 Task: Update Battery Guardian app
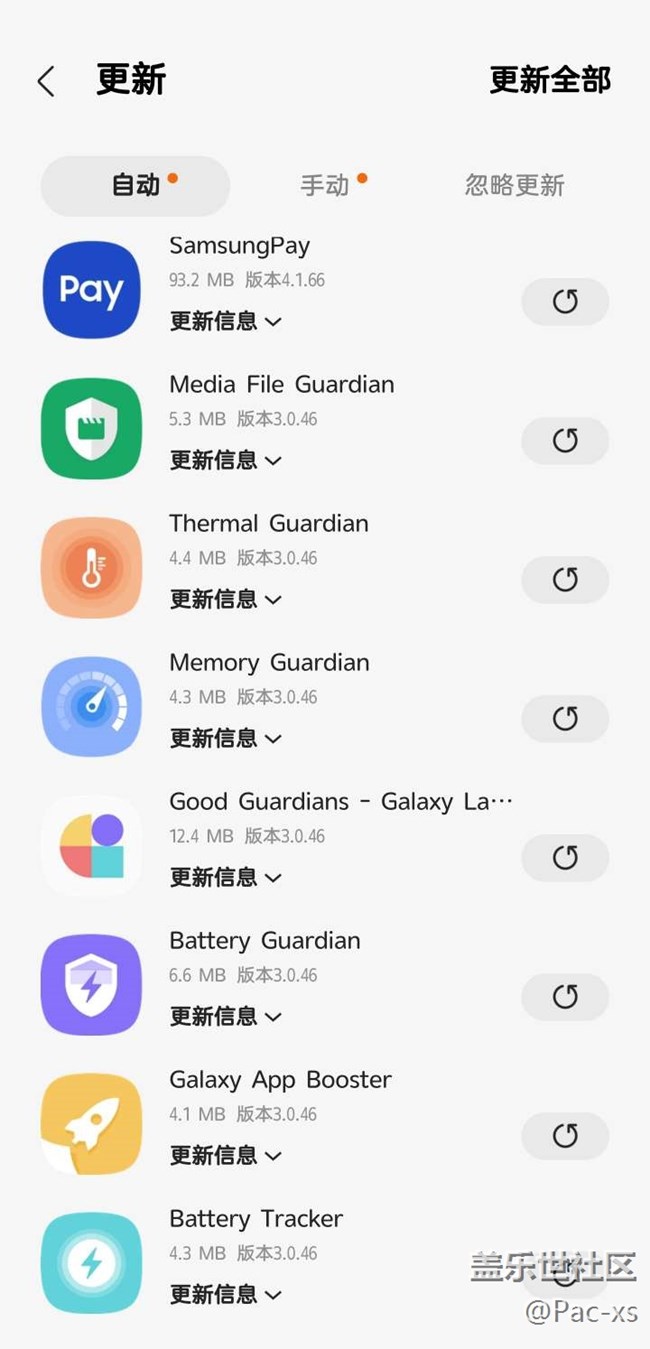[x=565, y=996]
